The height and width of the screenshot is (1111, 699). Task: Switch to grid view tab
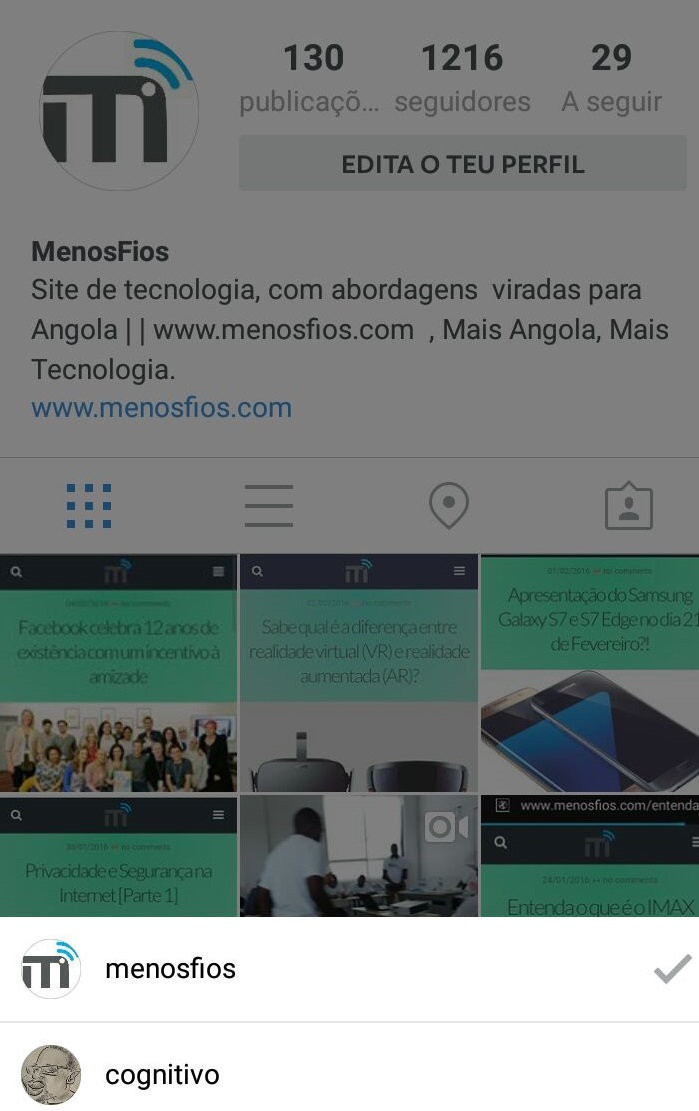click(x=89, y=506)
